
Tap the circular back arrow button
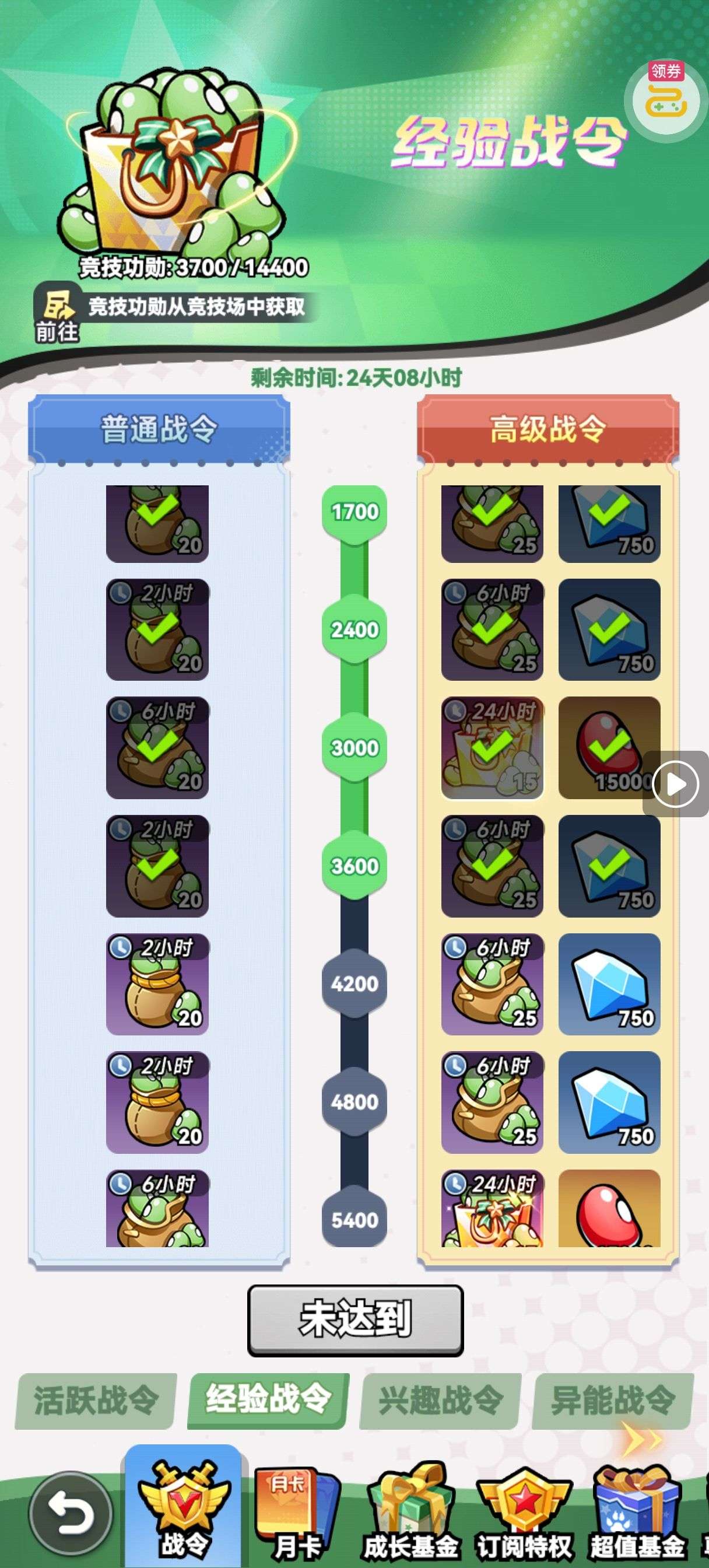pyautogui.click(x=70, y=1513)
